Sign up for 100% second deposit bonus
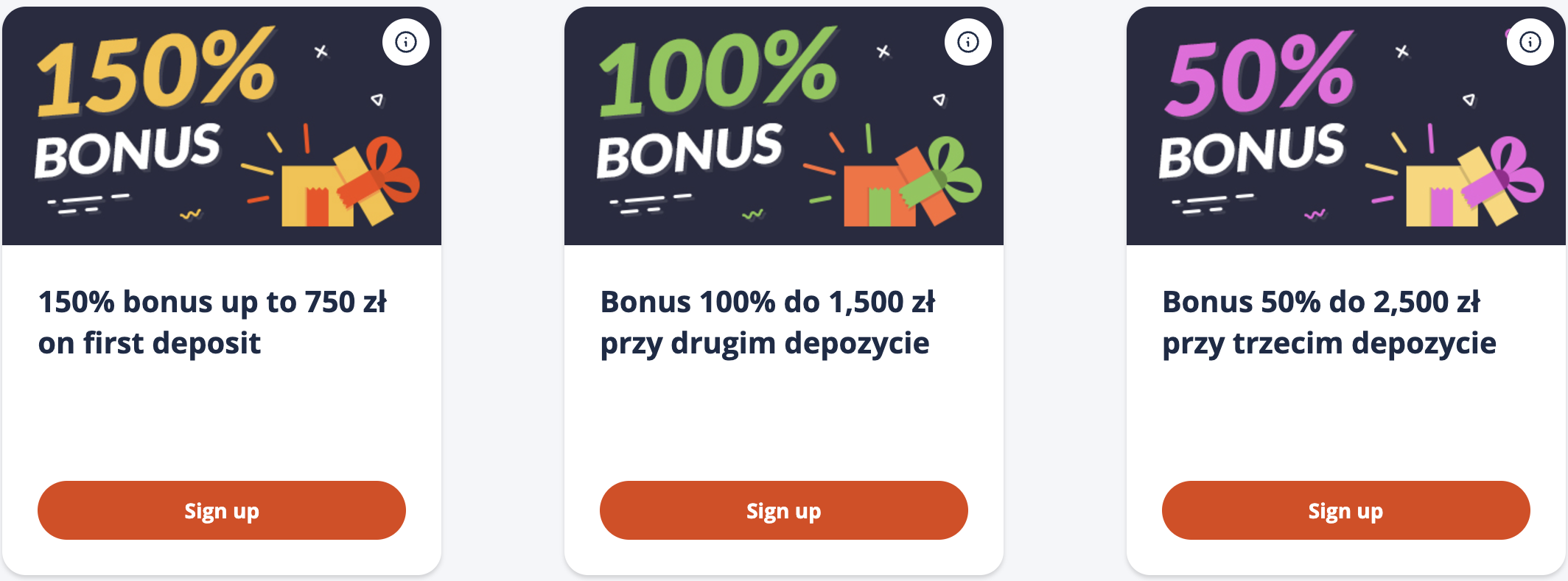 point(783,510)
